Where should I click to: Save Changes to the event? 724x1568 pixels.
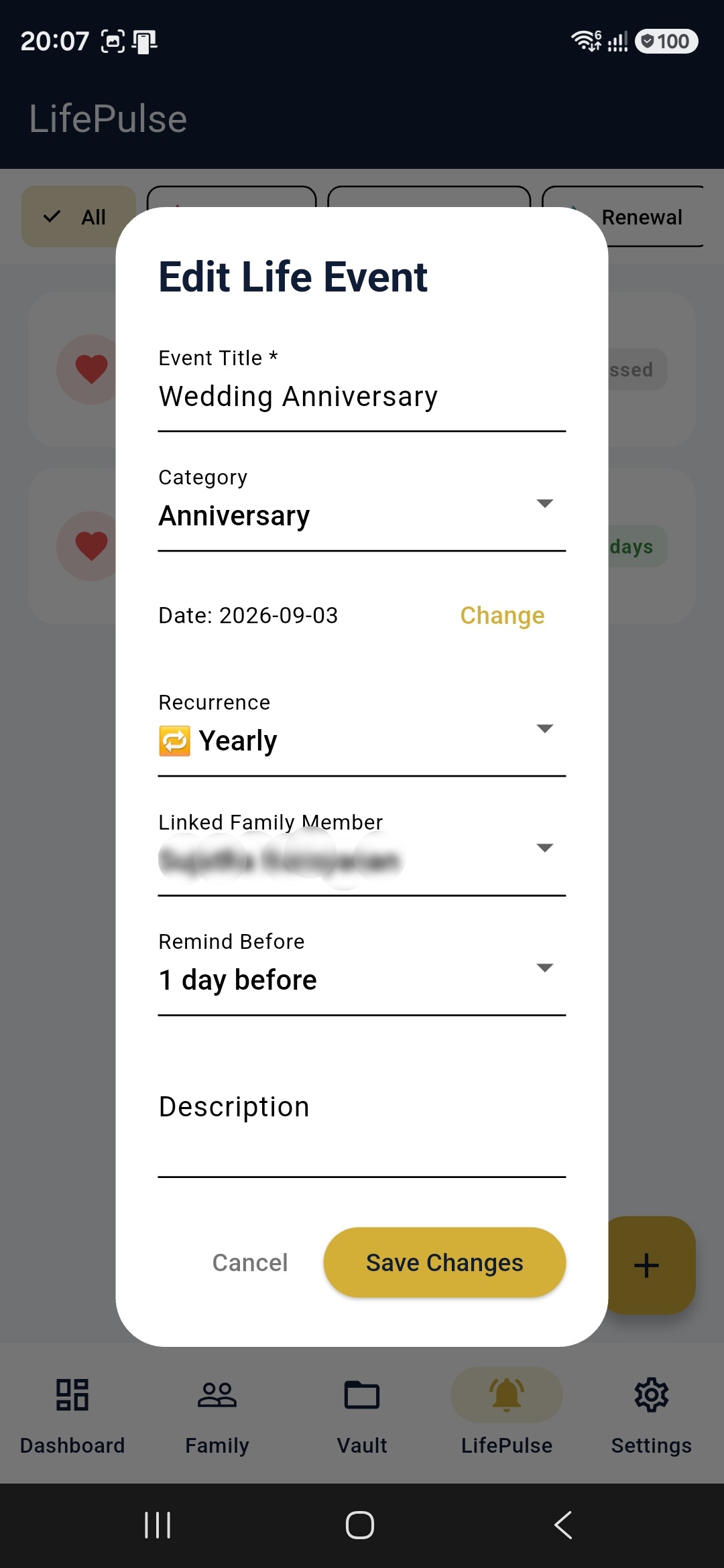[444, 1262]
